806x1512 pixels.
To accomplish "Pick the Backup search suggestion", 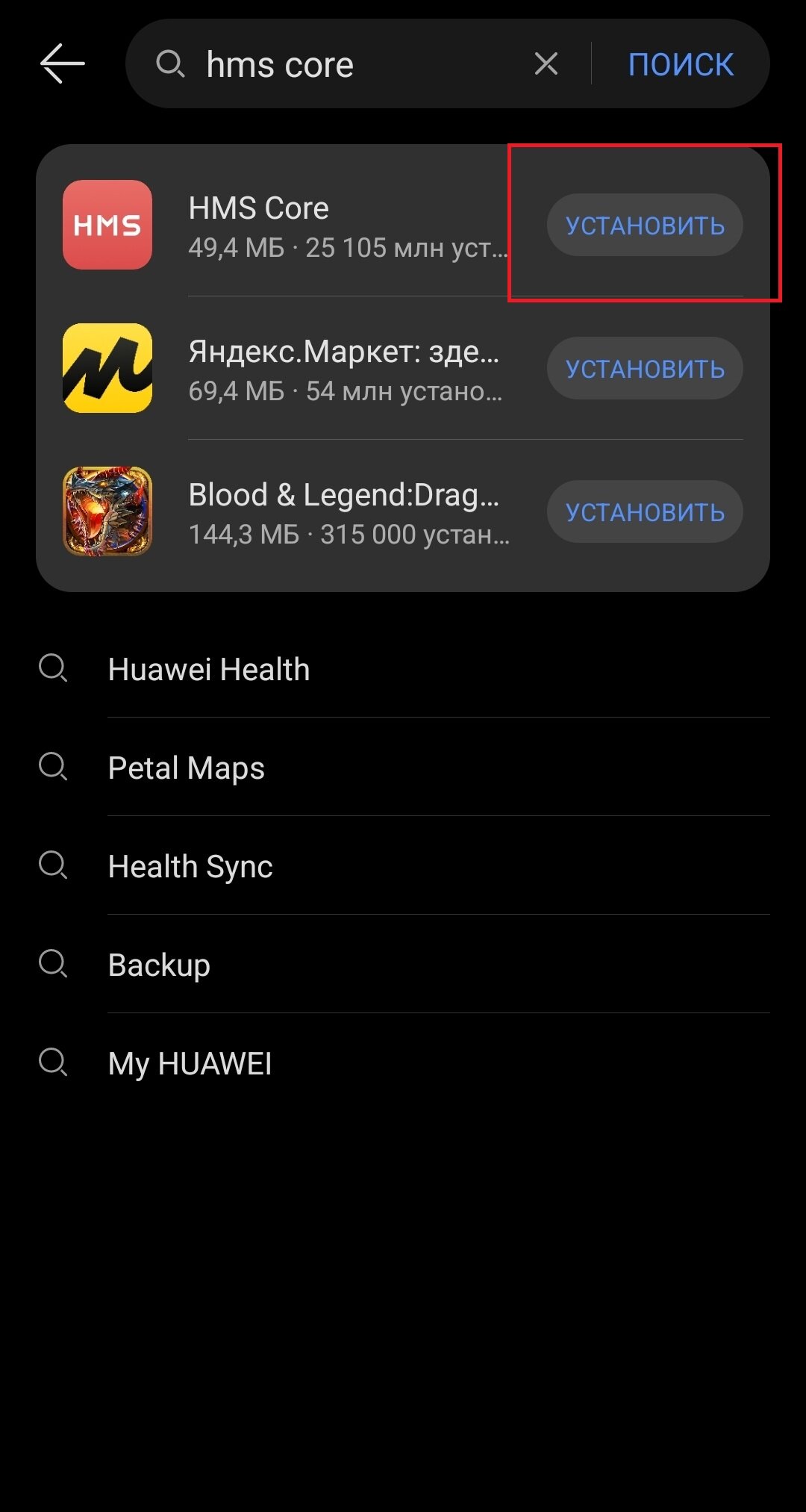I will [x=403, y=965].
